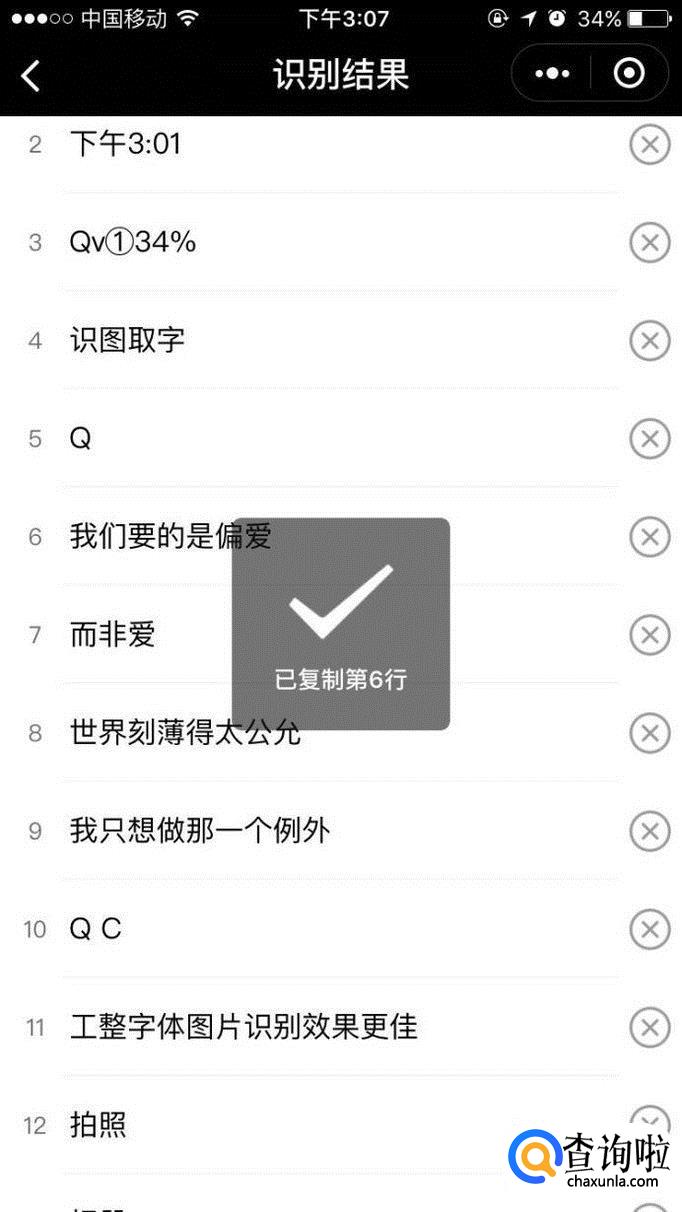
Task: Delete row 10 Q C
Action: click(649, 929)
